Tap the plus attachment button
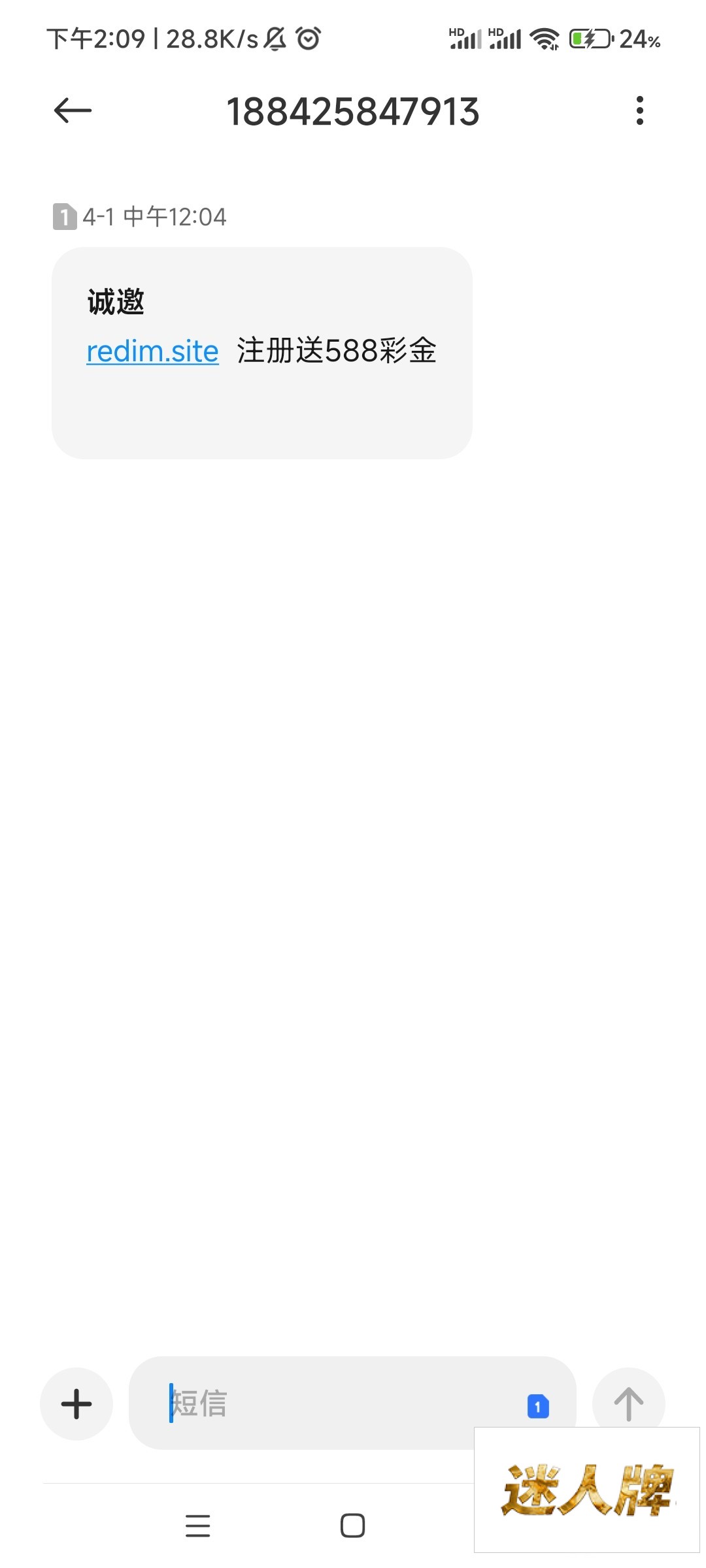The image size is (706, 1568). [76, 1403]
